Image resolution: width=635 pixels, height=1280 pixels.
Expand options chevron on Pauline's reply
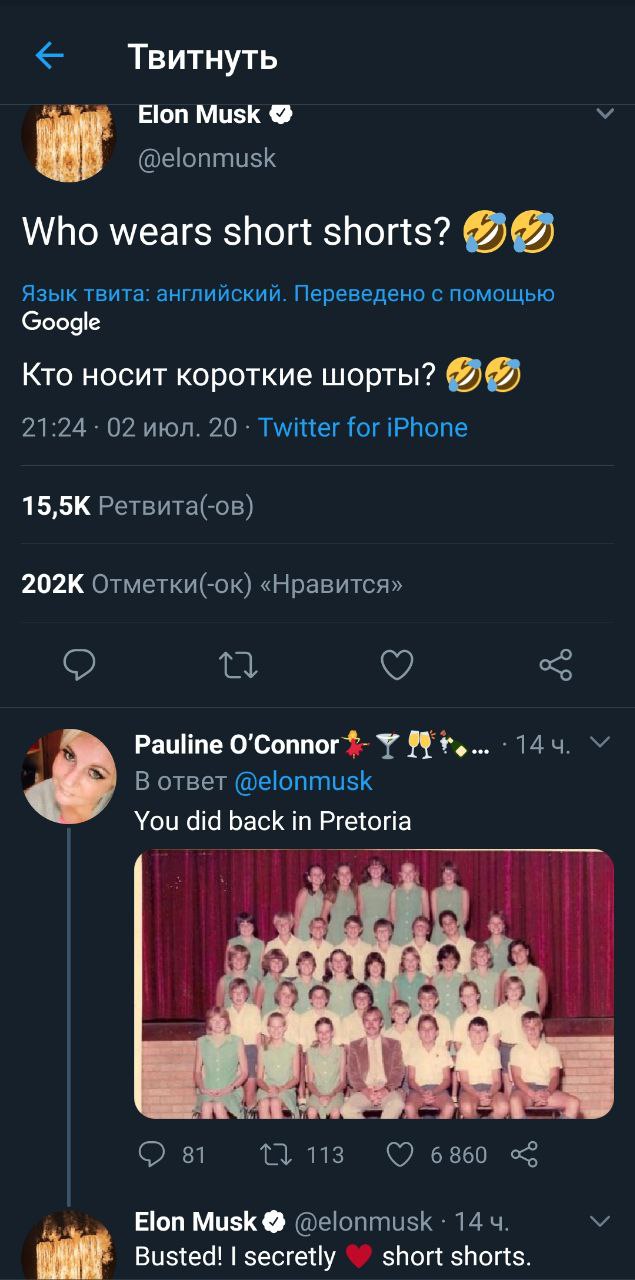[599, 743]
